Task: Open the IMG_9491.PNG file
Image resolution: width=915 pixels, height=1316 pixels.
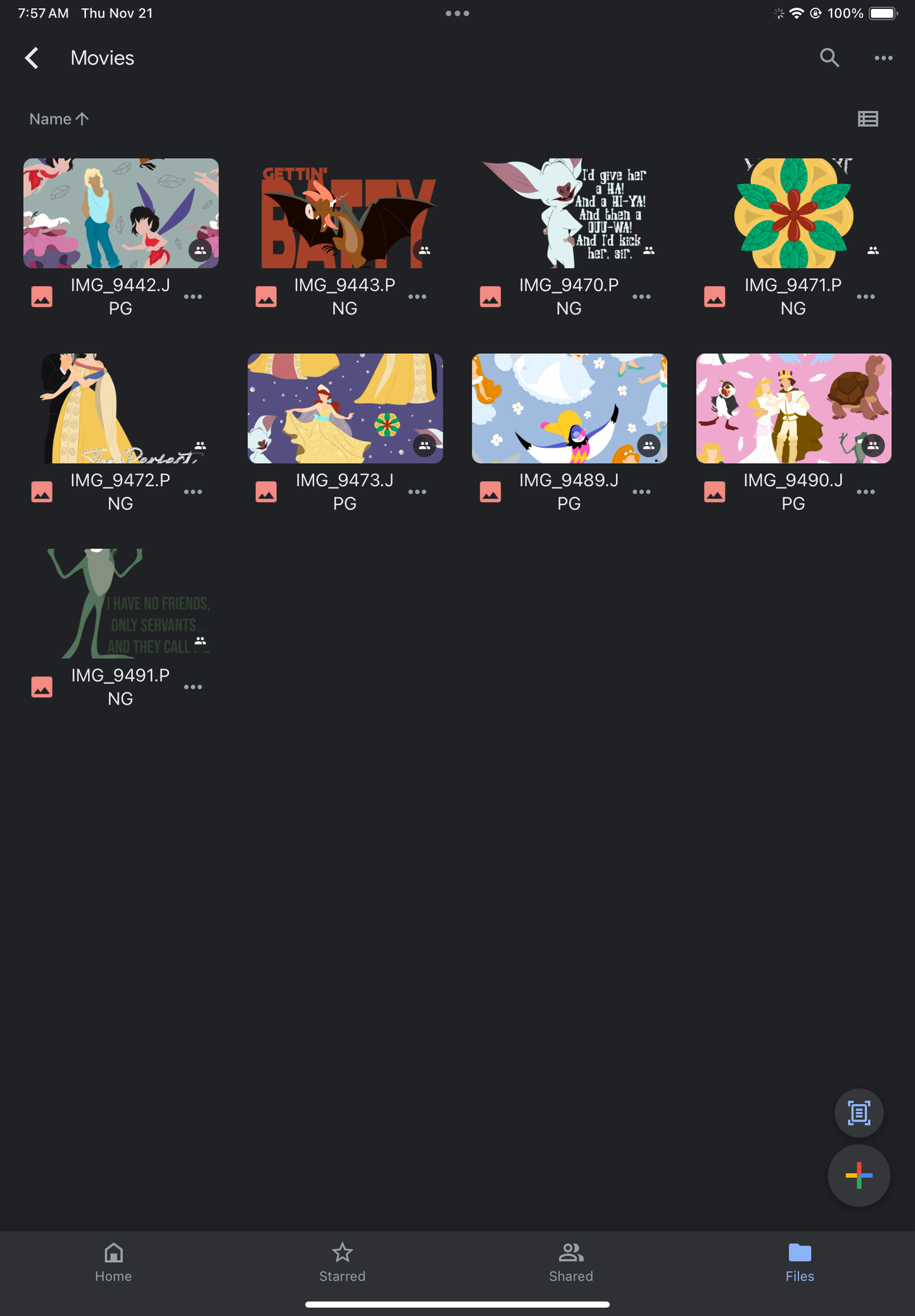Action: [x=121, y=603]
